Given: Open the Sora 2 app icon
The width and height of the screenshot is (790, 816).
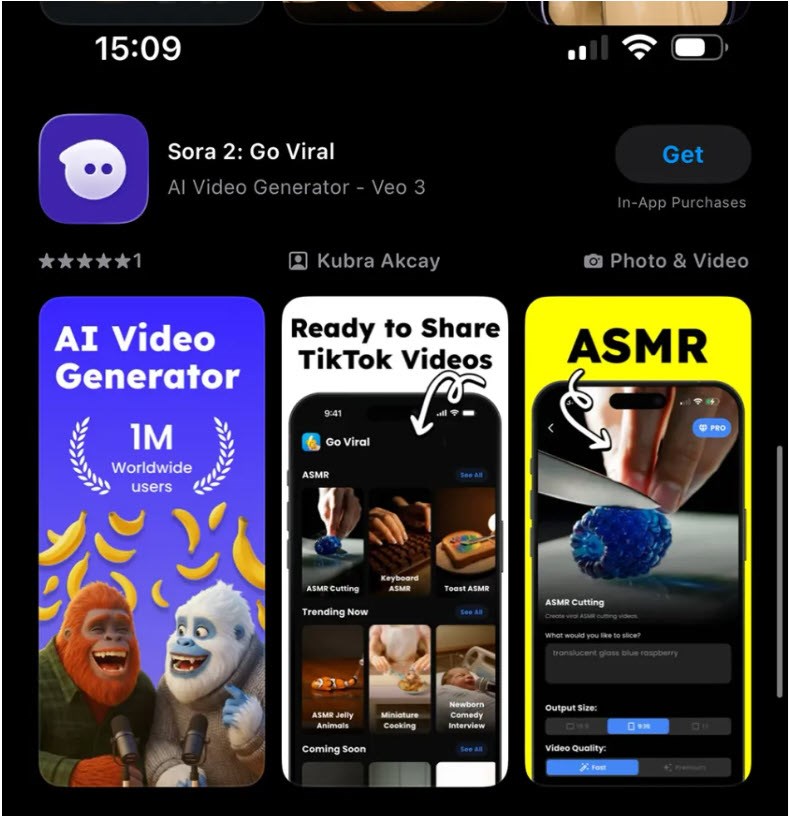Looking at the screenshot, I should pyautogui.click(x=93, y=168).
